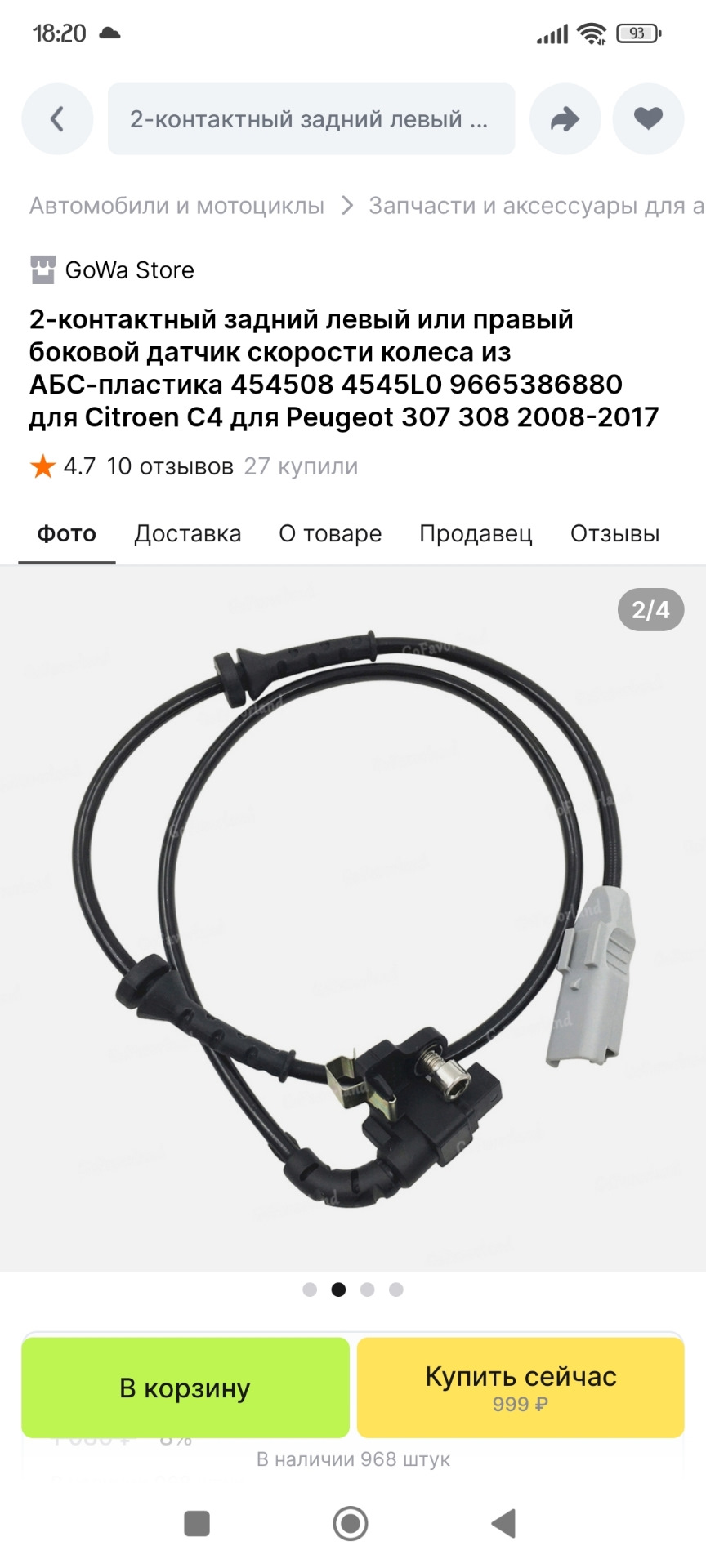Viewport: 706px width, 1568px height.
Task: Open recent apps with the square button
Action: point(197,1523)
